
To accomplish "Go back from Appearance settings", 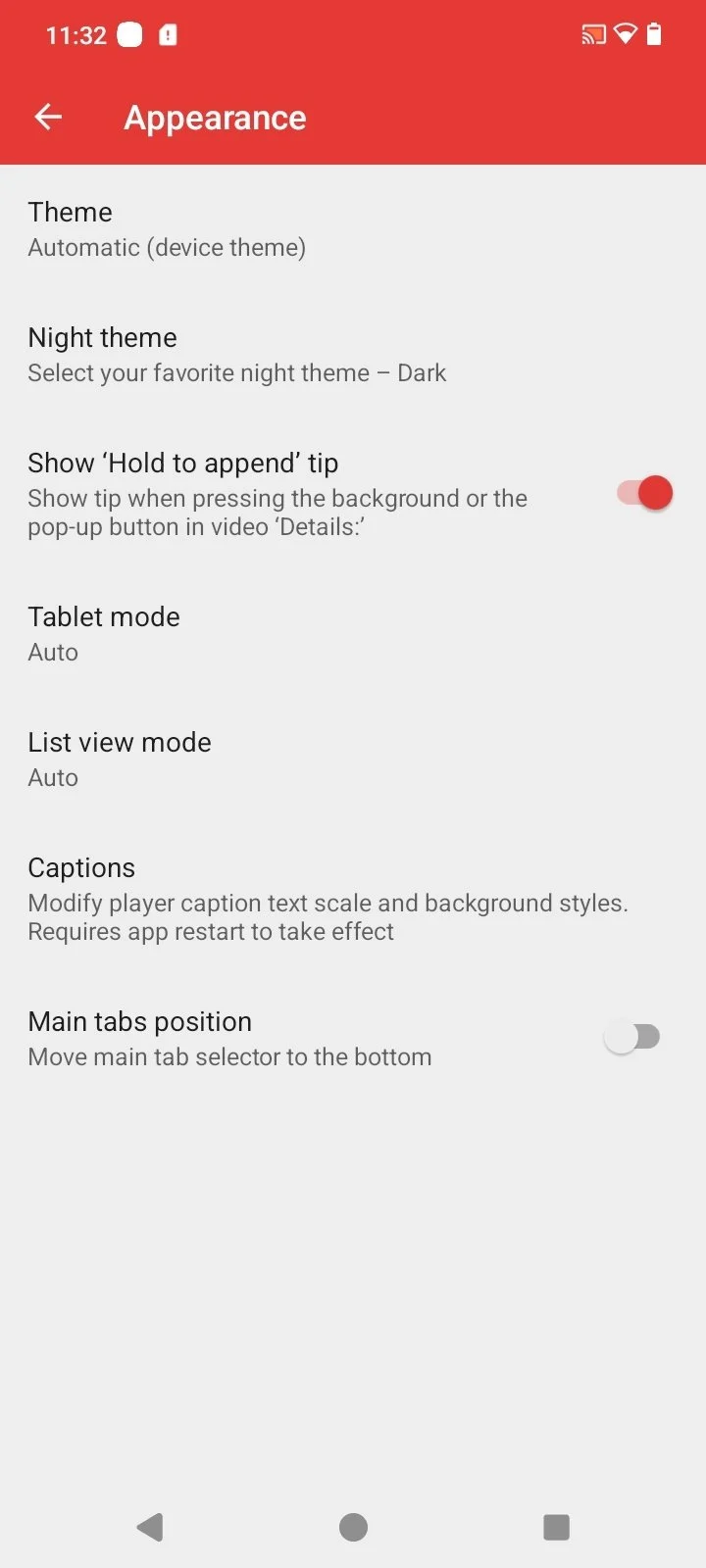I will 48,118.
